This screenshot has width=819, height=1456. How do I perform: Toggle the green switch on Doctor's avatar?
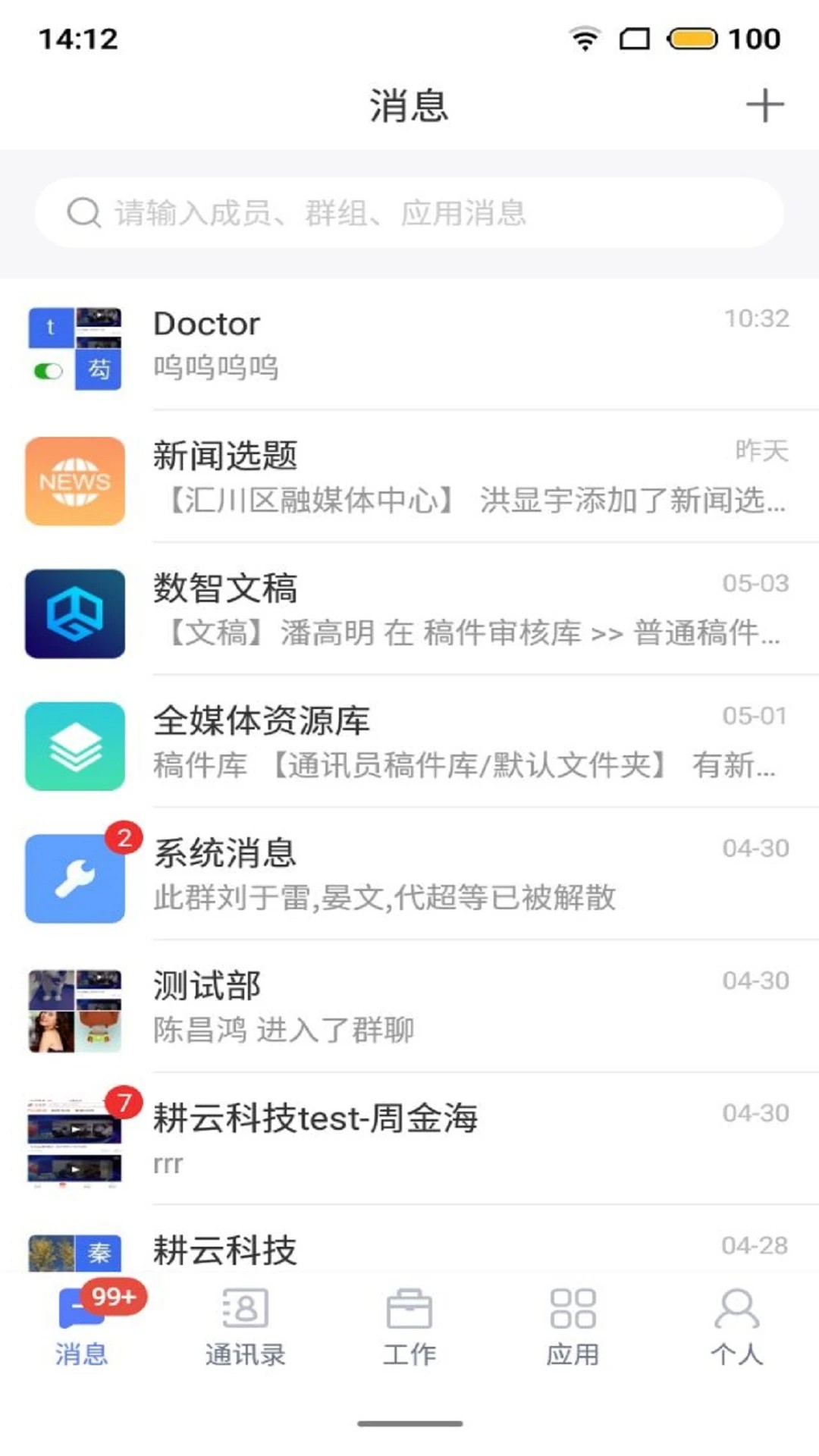47,372
